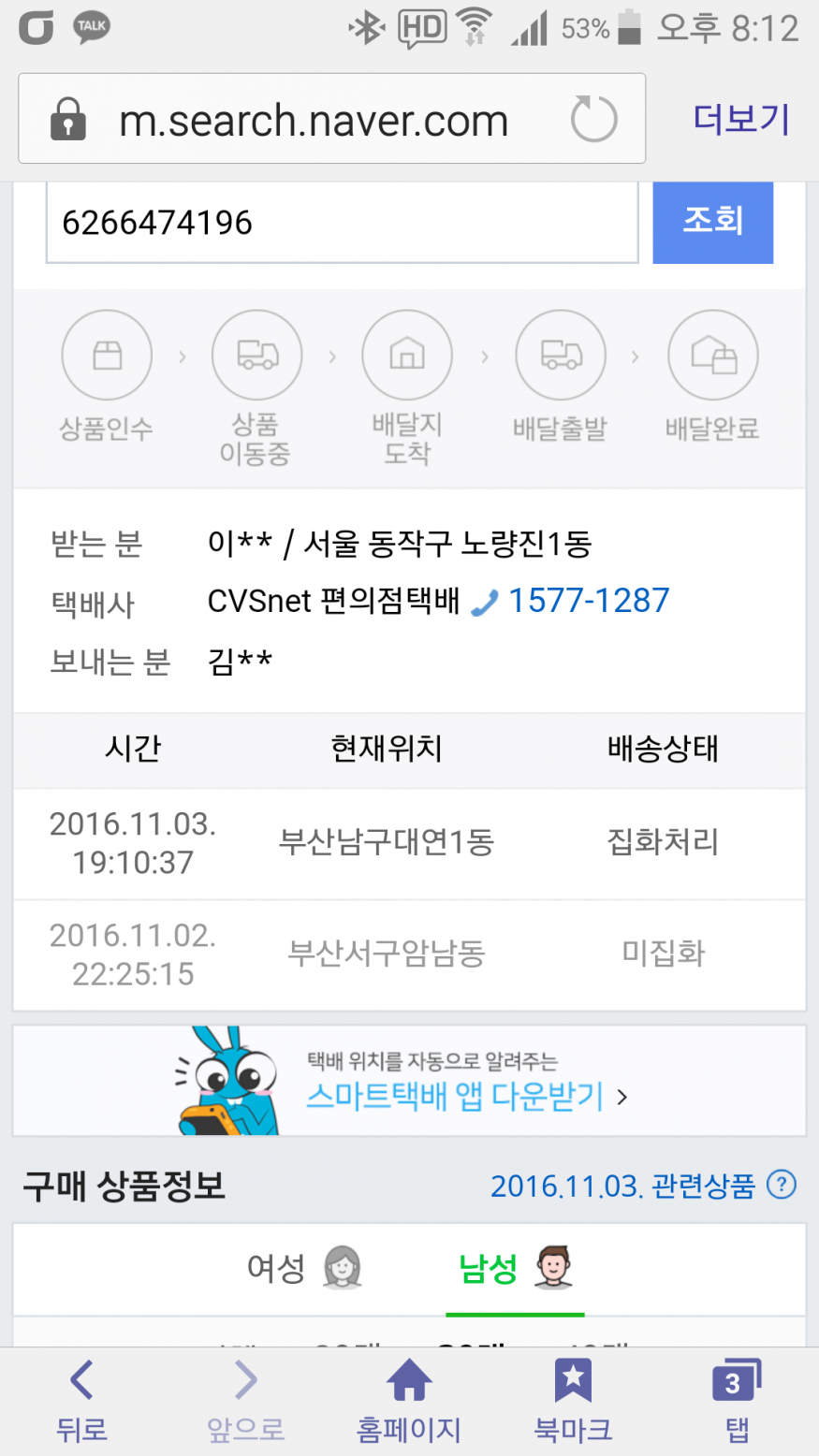Switch to the 여성 tab
The image size is (819, 1456).
pyautogui.click(x=302, y=1269)
